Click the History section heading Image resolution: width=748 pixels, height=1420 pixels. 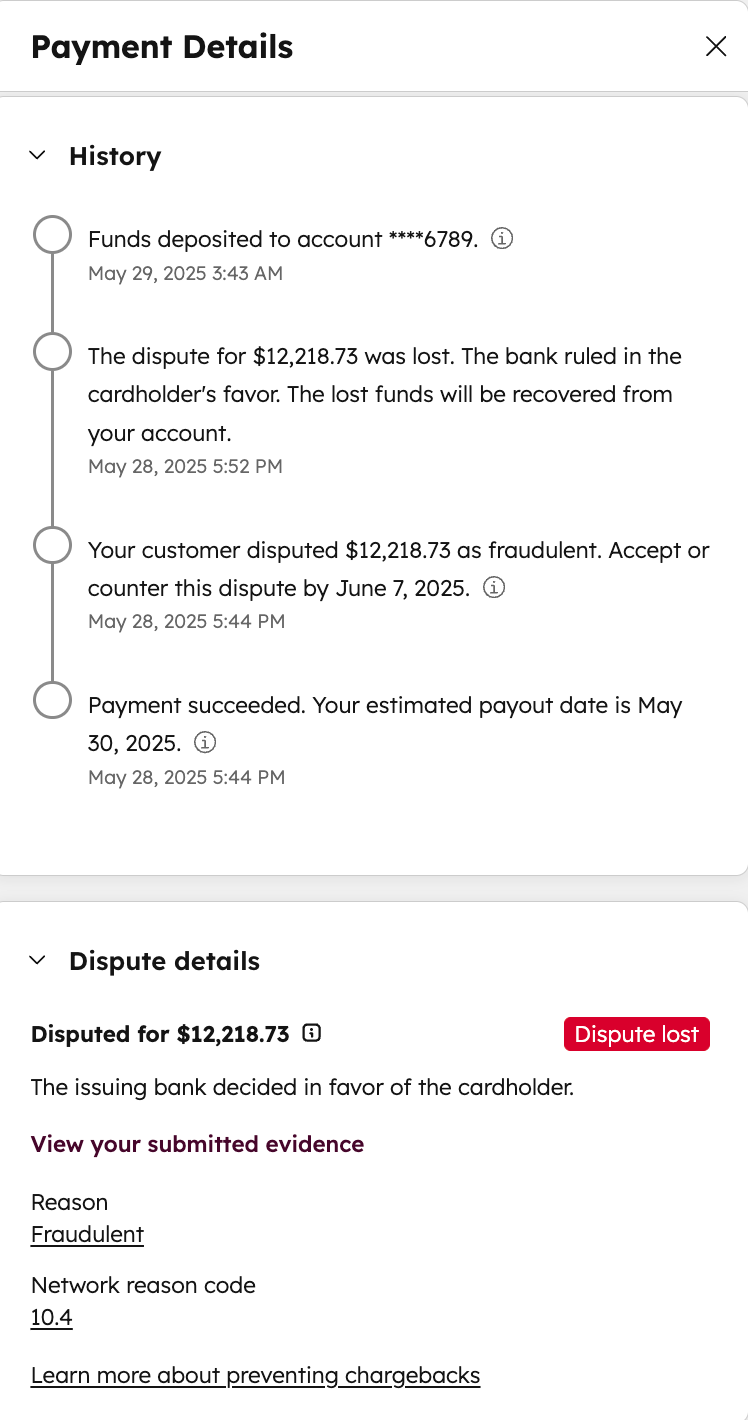click(115, 156)
